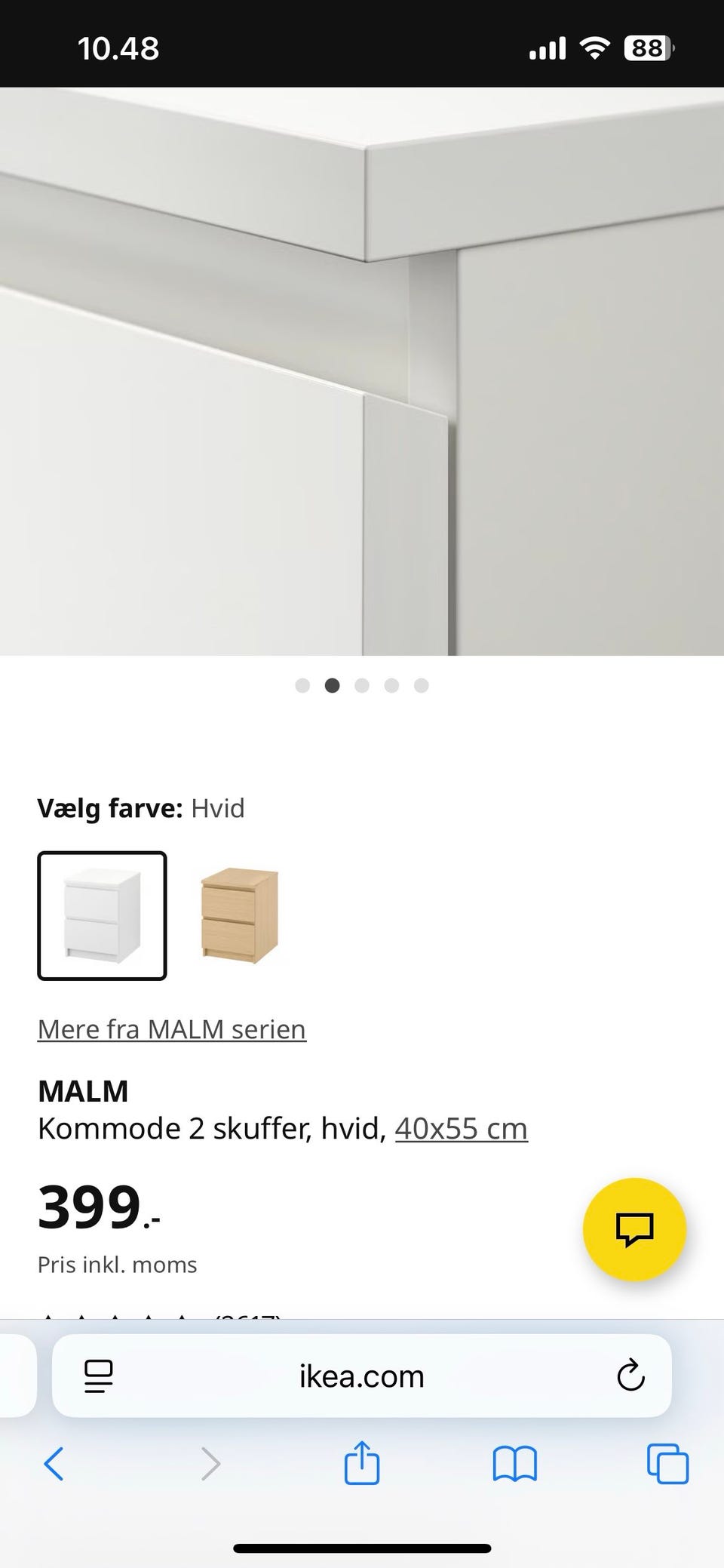Screen dimensions: 724x1568
Task: Tap the fourth pagination dot
Action: [392, 685]
